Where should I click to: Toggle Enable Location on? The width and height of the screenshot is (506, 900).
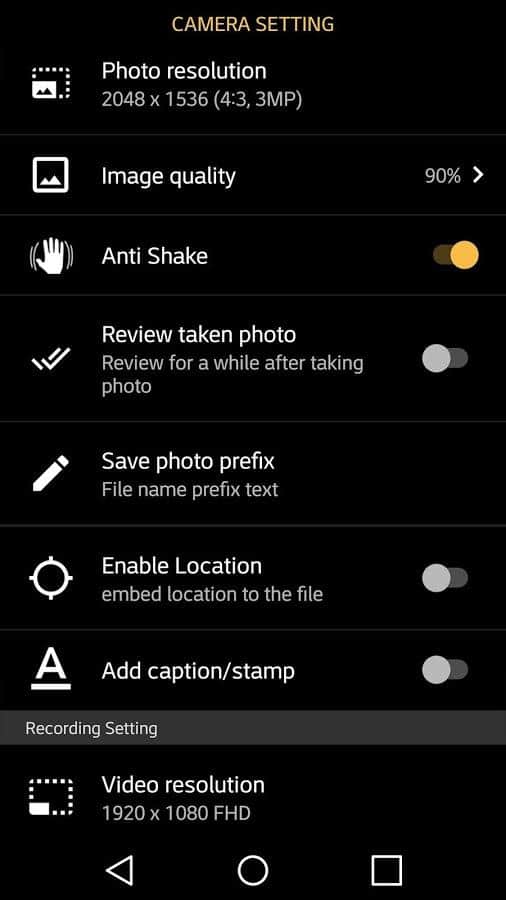point(445,578)
